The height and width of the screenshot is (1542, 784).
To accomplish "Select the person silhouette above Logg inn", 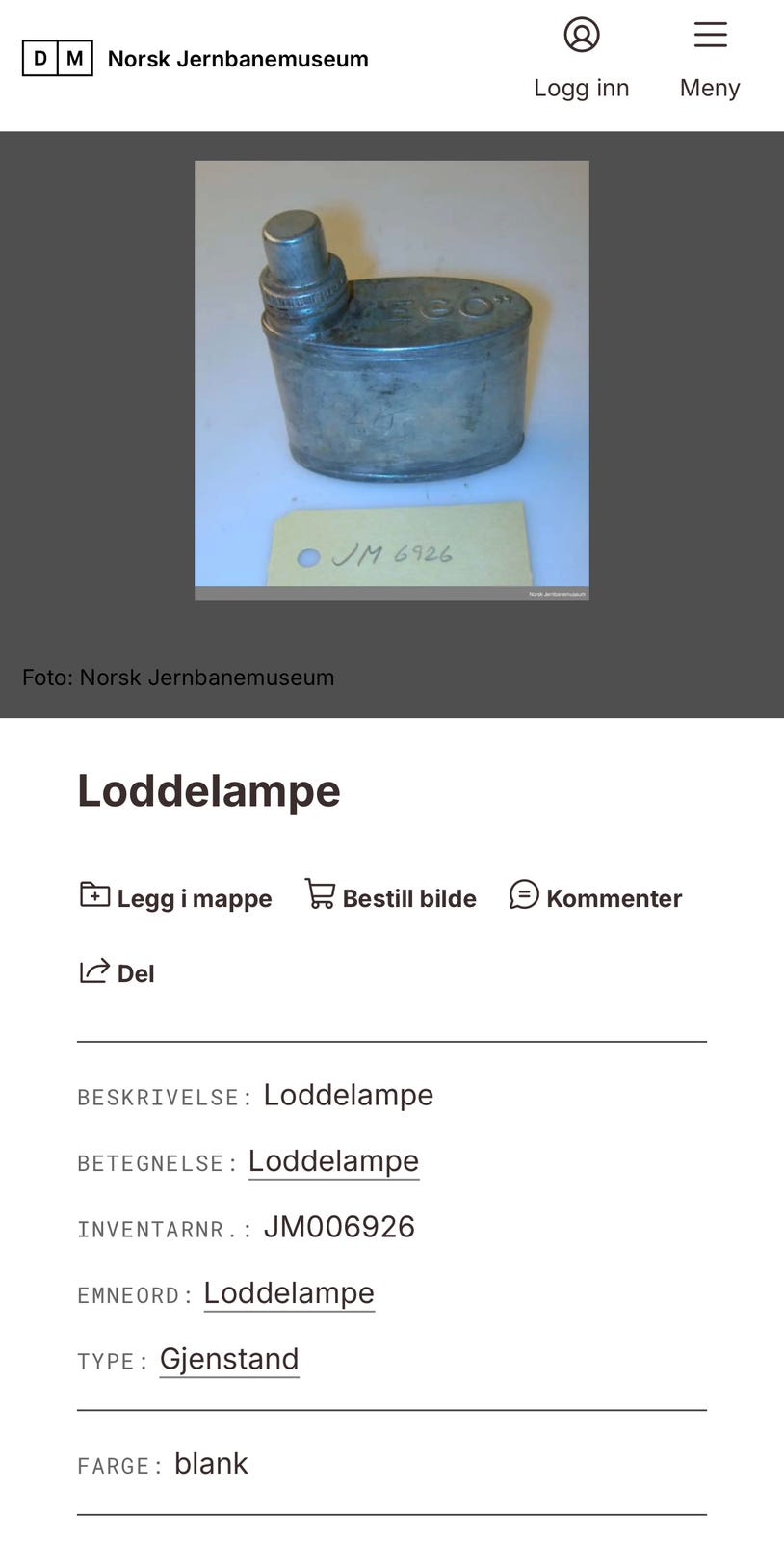I will (x=582, y=35).
